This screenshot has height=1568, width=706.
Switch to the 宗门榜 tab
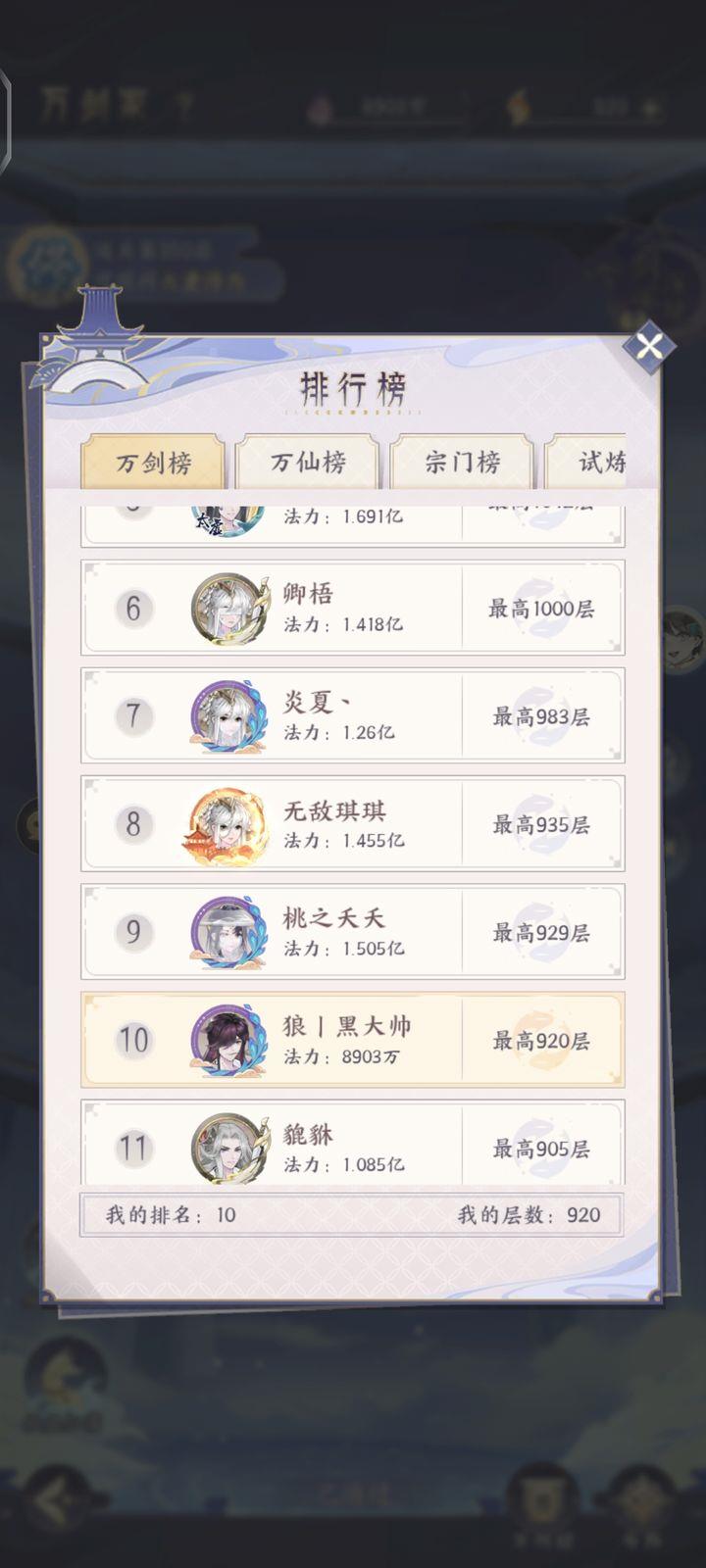click(x=462, y=463)
